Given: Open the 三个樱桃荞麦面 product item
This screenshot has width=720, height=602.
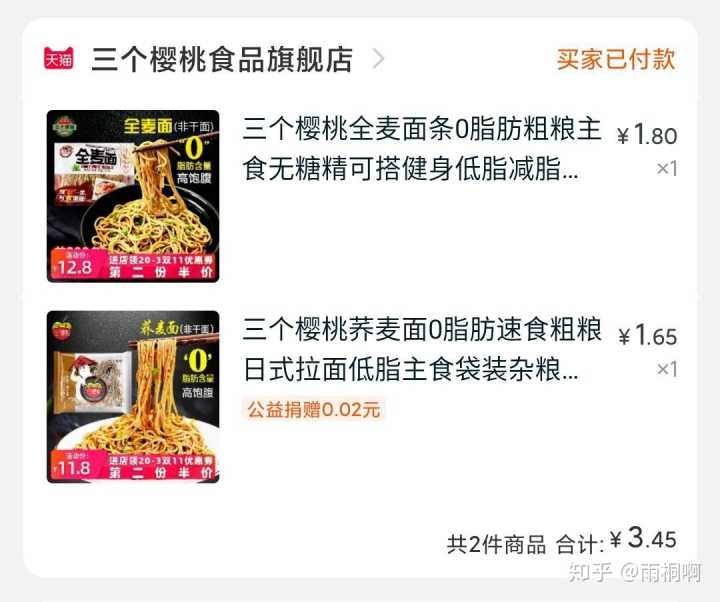Looking at the screenshot, I should click(x=422, y=349).
